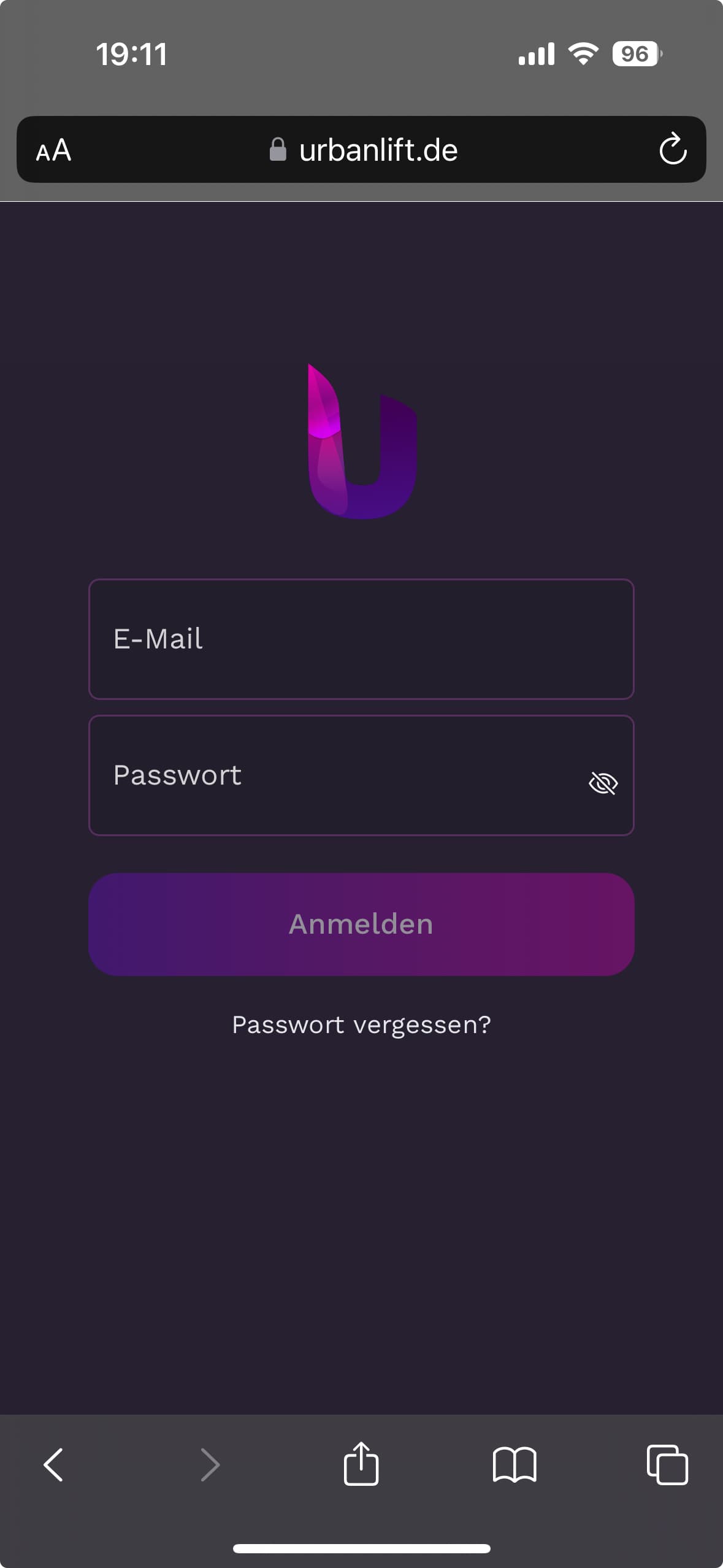The width and height of the screenshot is (723, 1568).
Task: Open the Passwort vergessen? link
Action: [x=361, y=1024]
